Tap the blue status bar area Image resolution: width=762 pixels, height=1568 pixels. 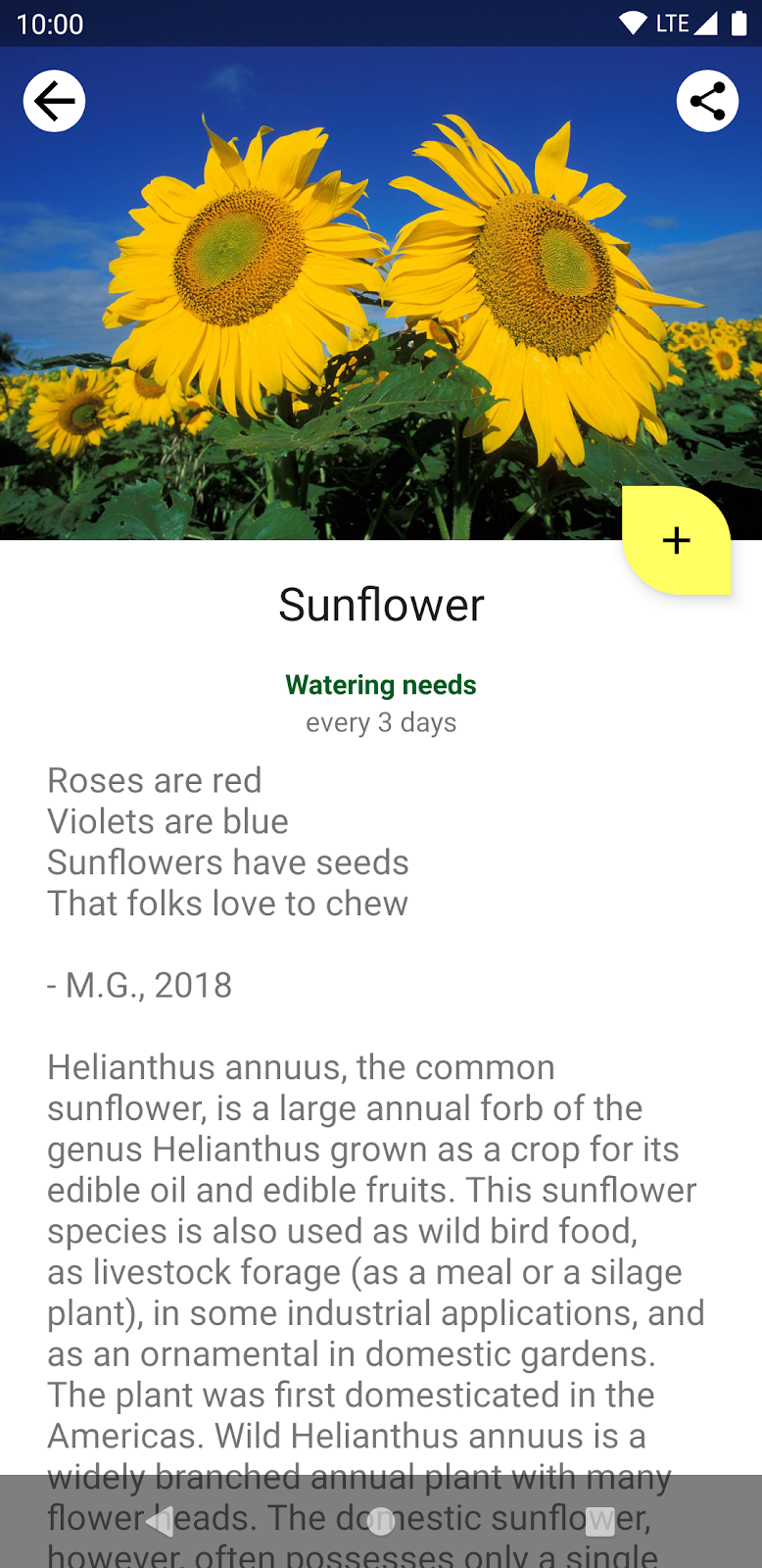381,23
